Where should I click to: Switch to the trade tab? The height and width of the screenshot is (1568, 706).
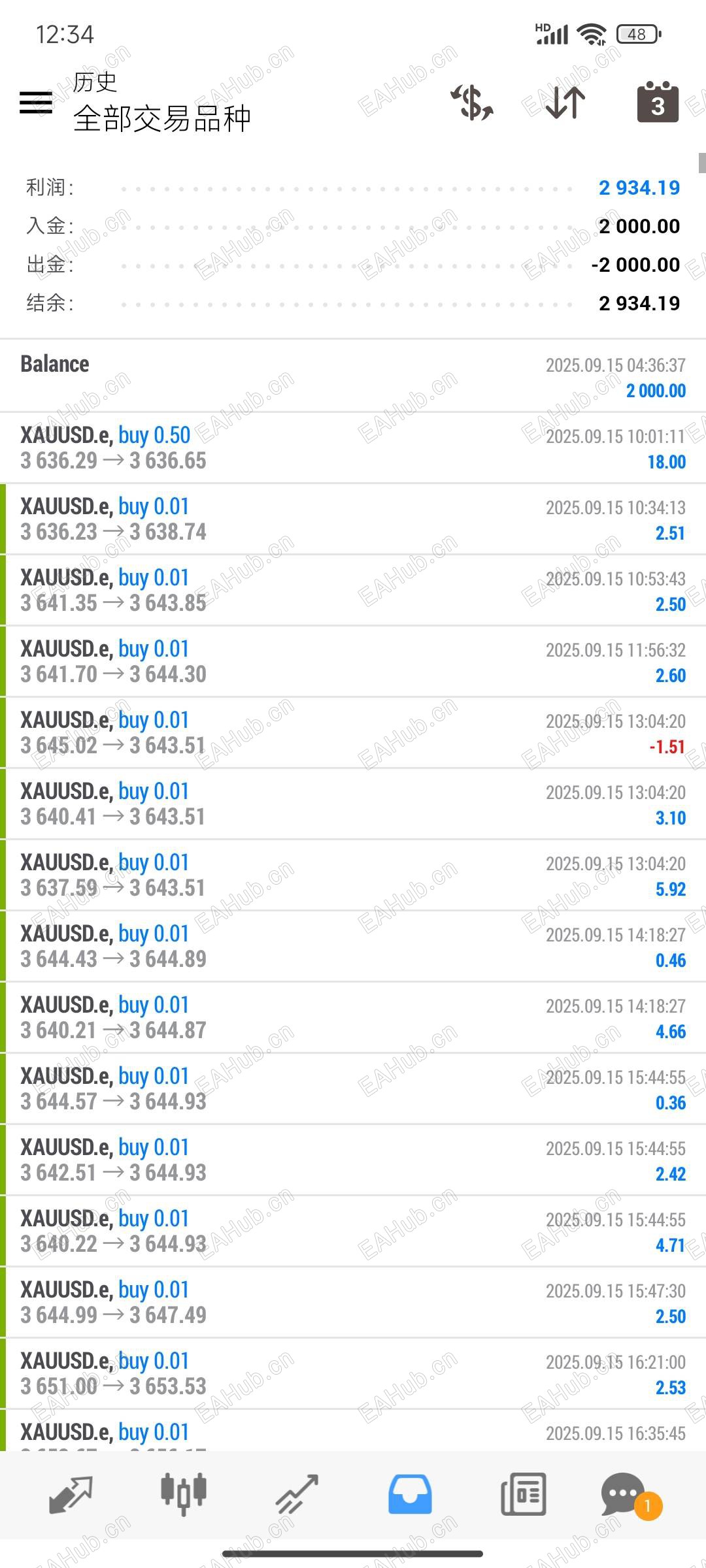point(297,1495)
